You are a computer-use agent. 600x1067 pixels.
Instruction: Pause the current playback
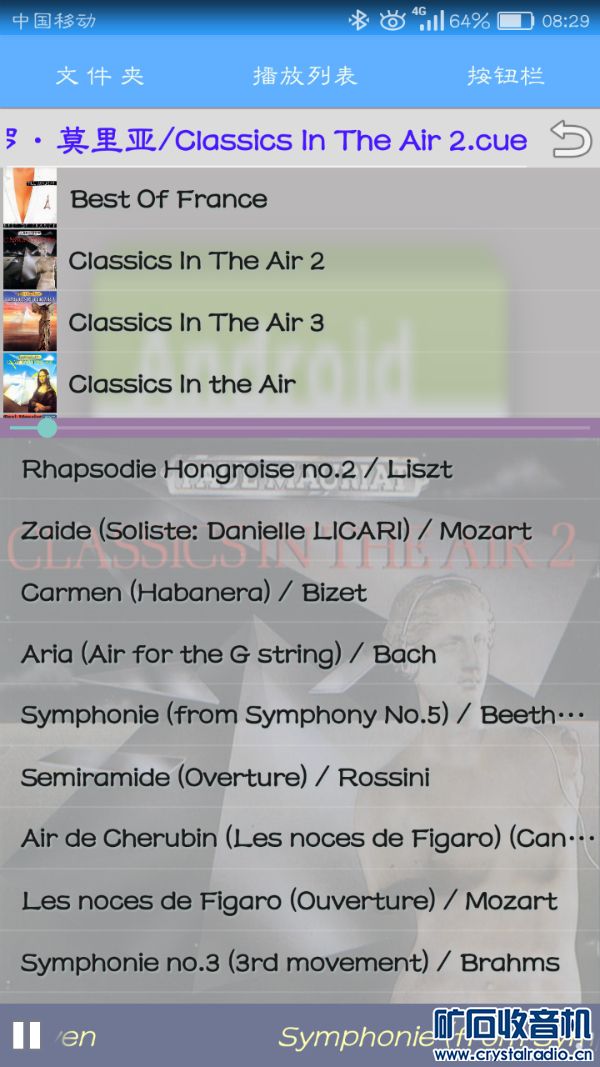pyautogui.click(x=27, y=1035)
